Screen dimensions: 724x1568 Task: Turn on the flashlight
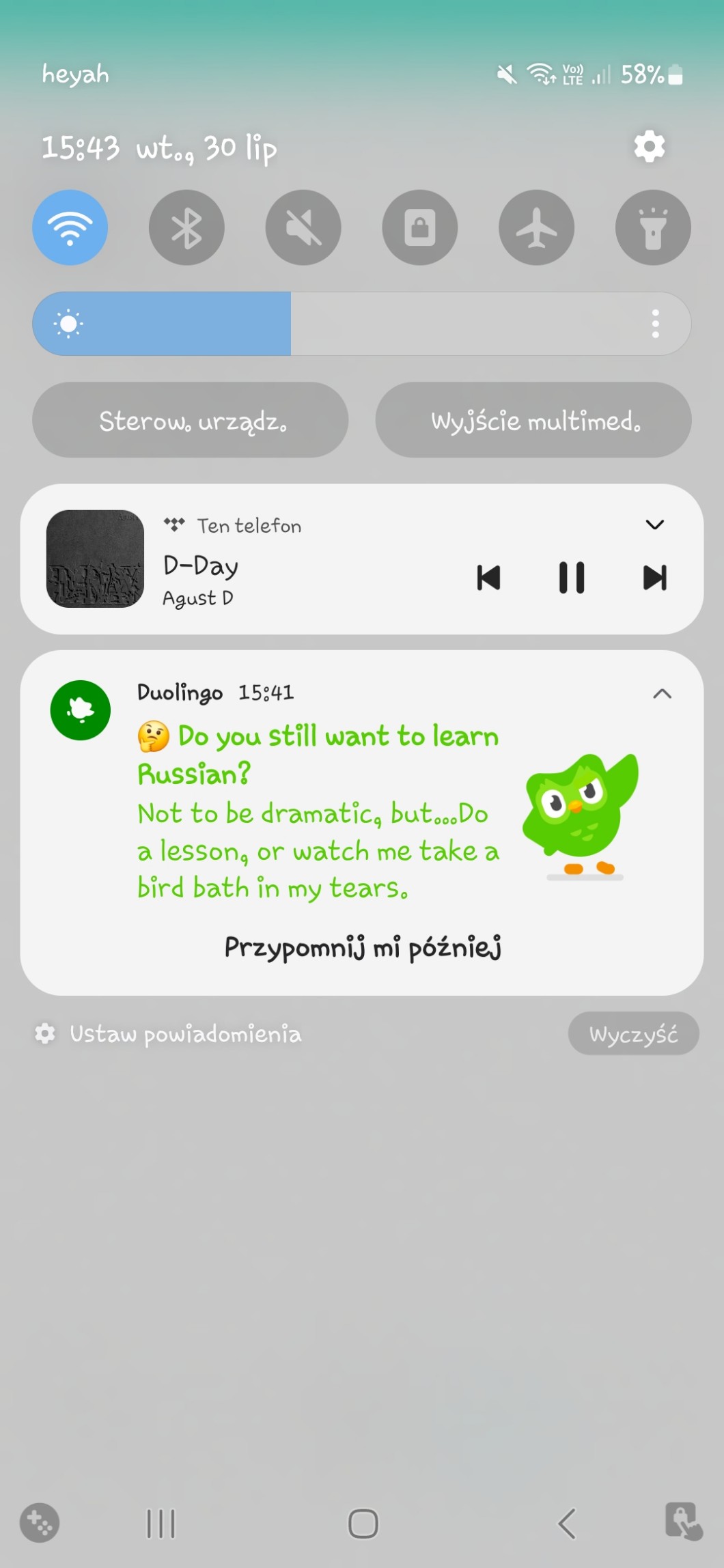(653, 227)
